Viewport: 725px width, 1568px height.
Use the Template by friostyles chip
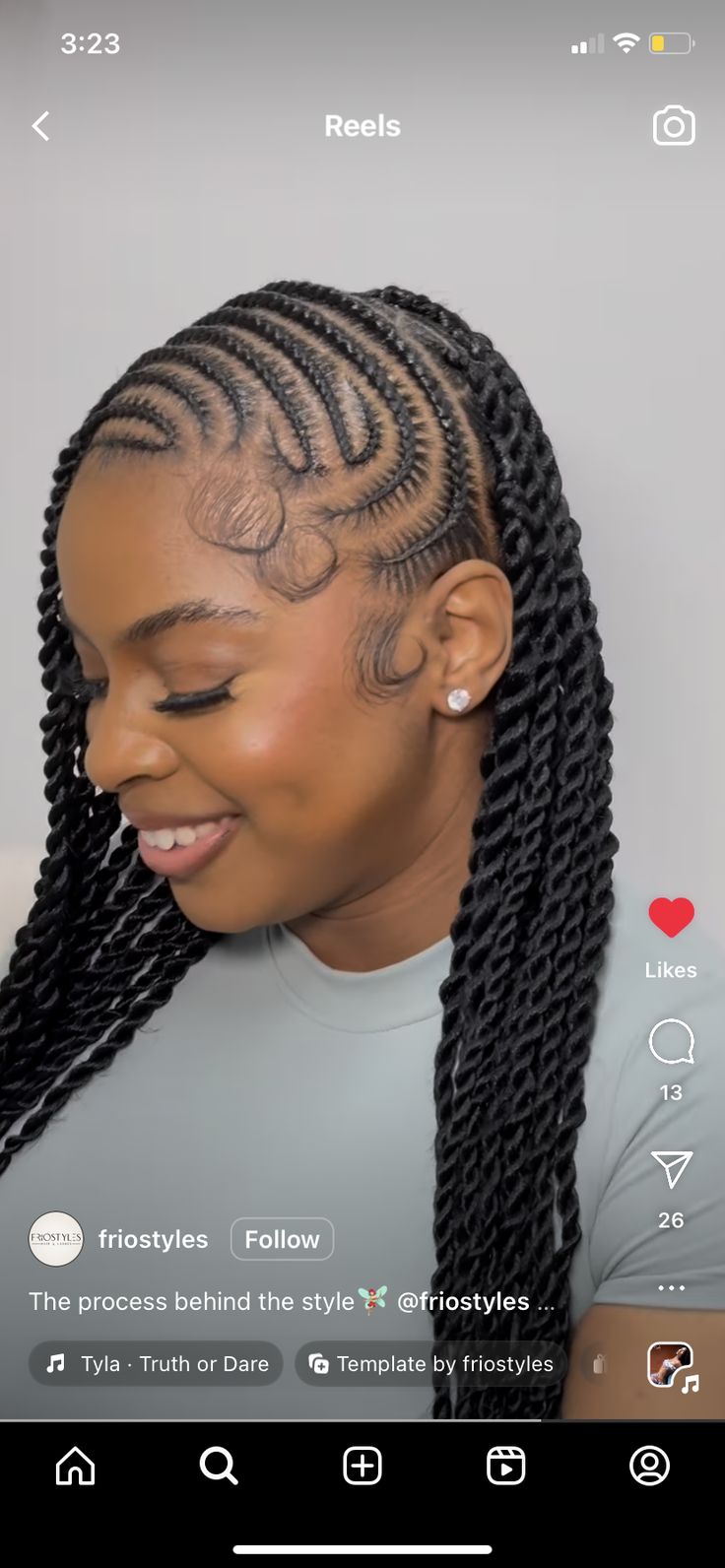[x=431, y=1364]
